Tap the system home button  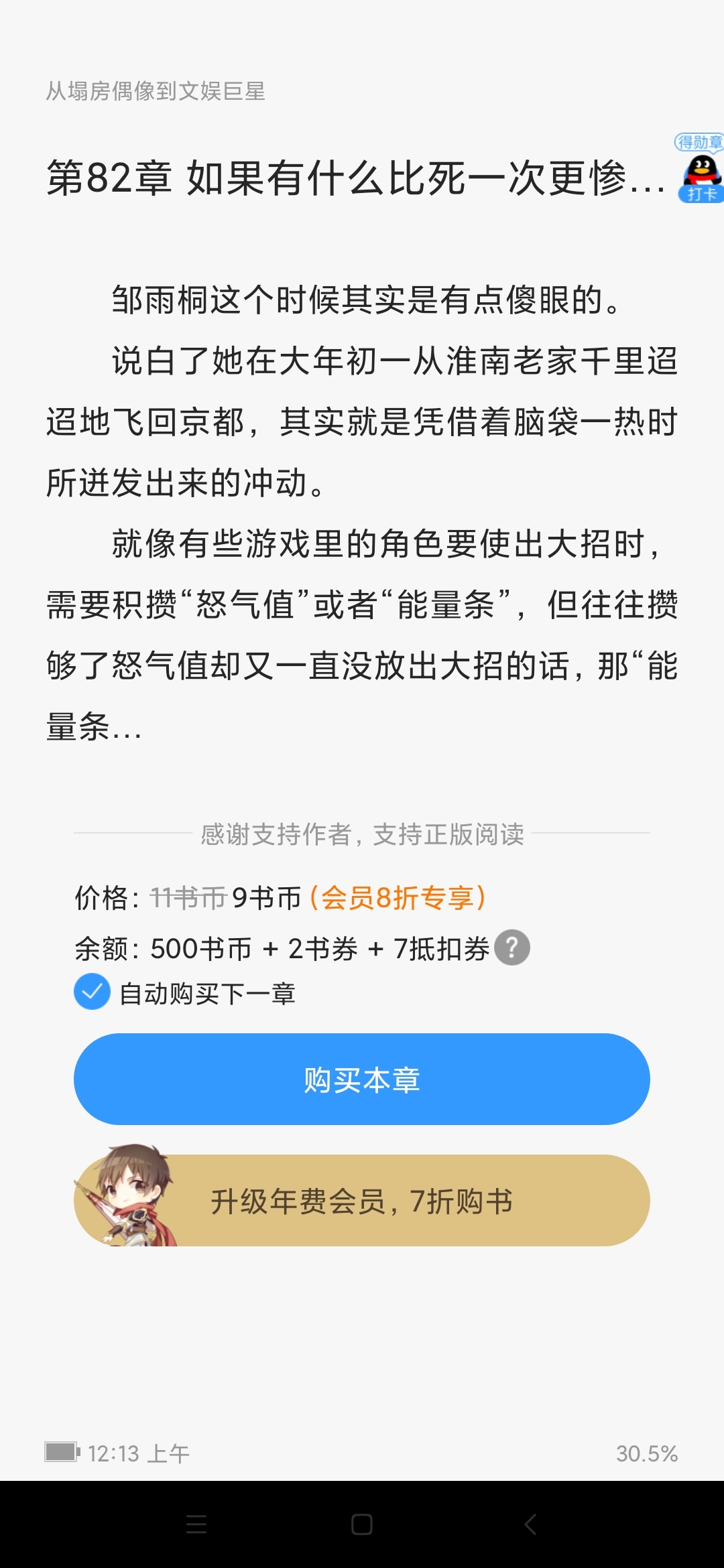click(x=362, y=1524)
